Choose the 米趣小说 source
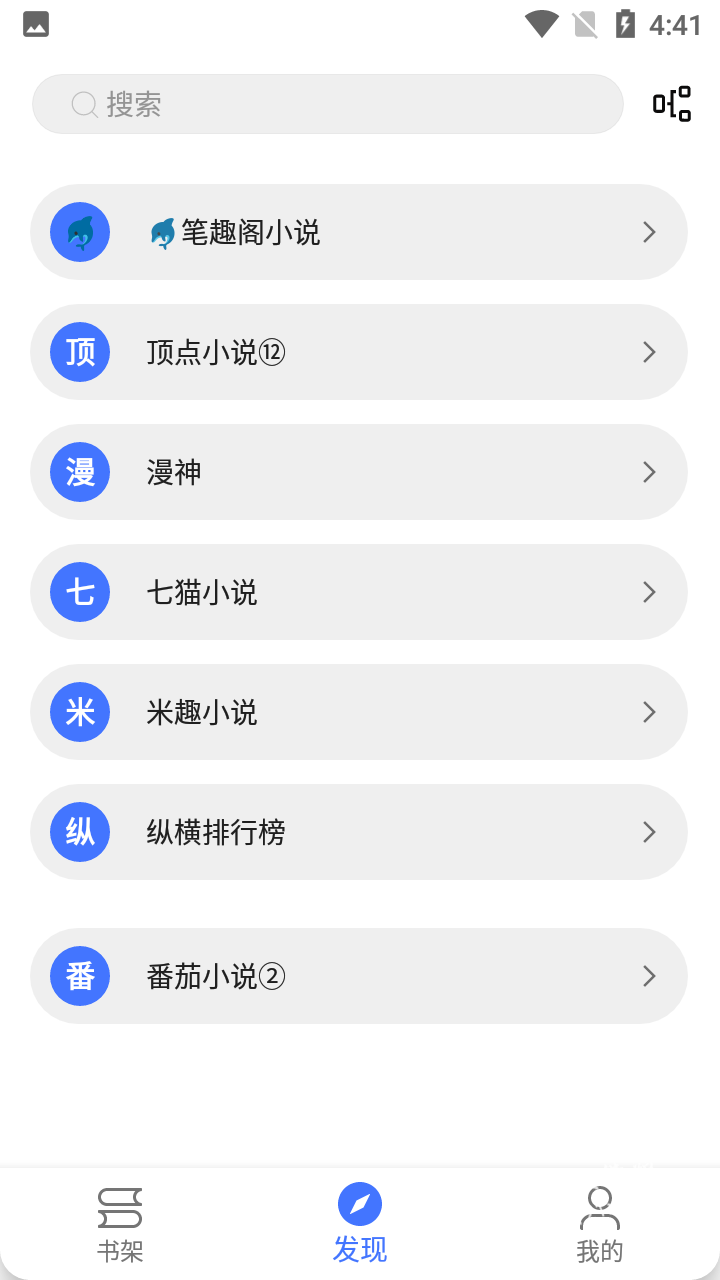Viewport: 720px width, 1280px height. 359,712
